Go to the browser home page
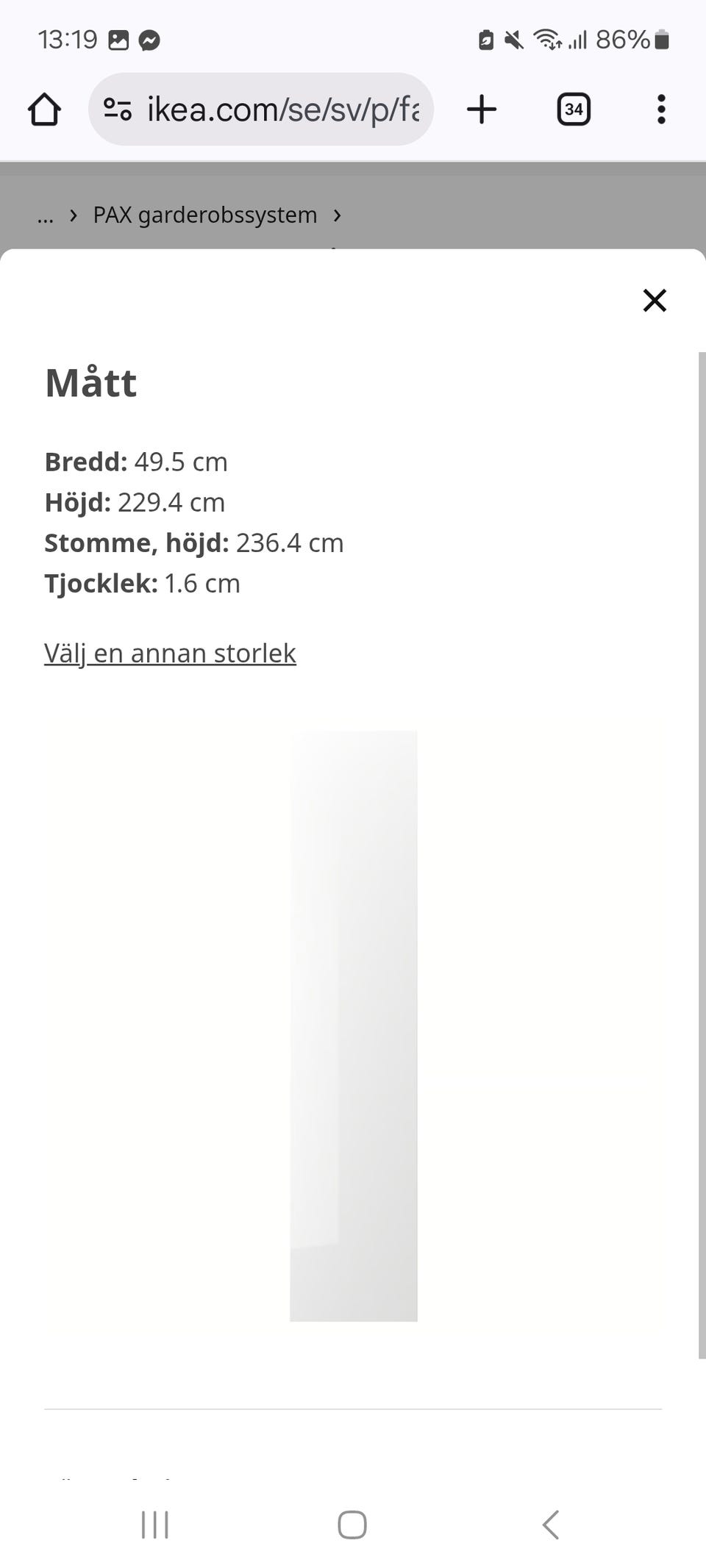Image resolution: width=706 pixels, height=1568 pixels. 44,110
